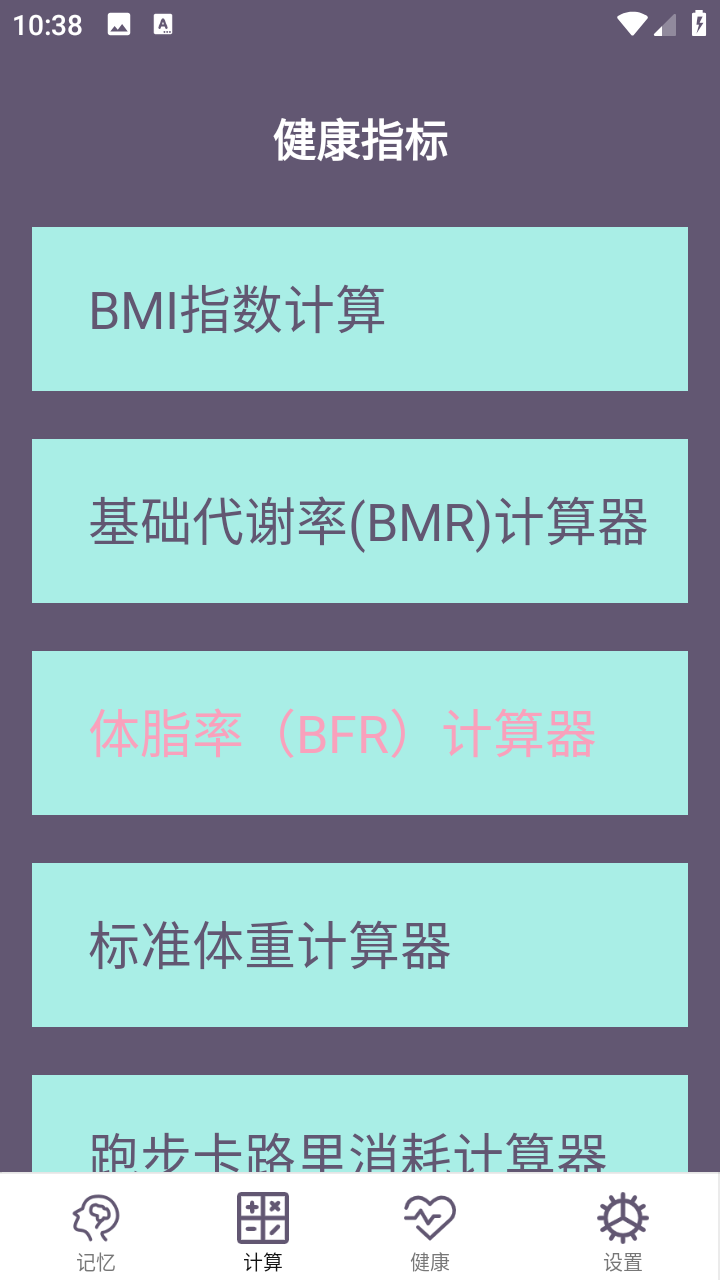Open the 标准体重计算器 card
Image resolution: width=720 pixels, height=1280 pixels.
[360, 945]
